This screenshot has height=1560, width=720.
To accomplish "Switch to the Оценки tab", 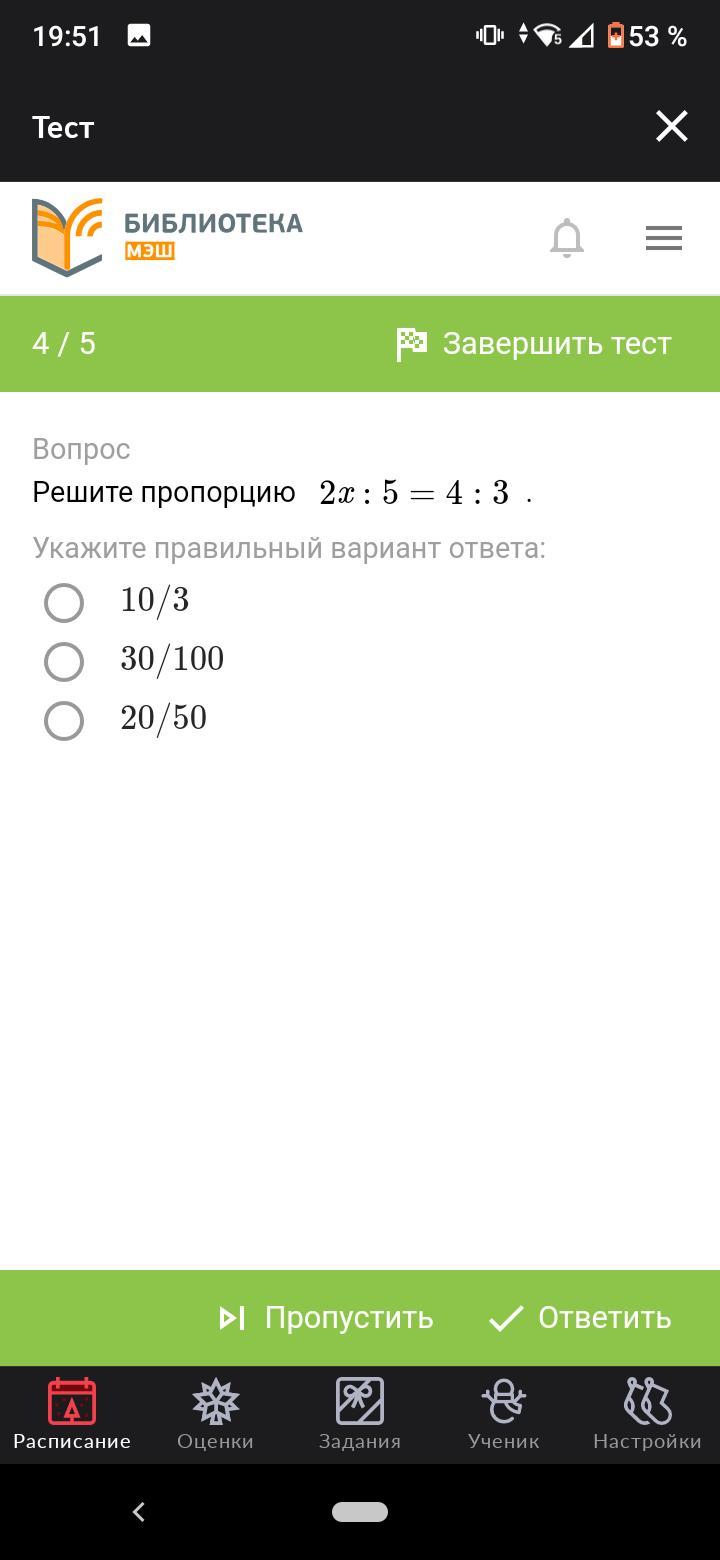I will [x=215, y=1414].
